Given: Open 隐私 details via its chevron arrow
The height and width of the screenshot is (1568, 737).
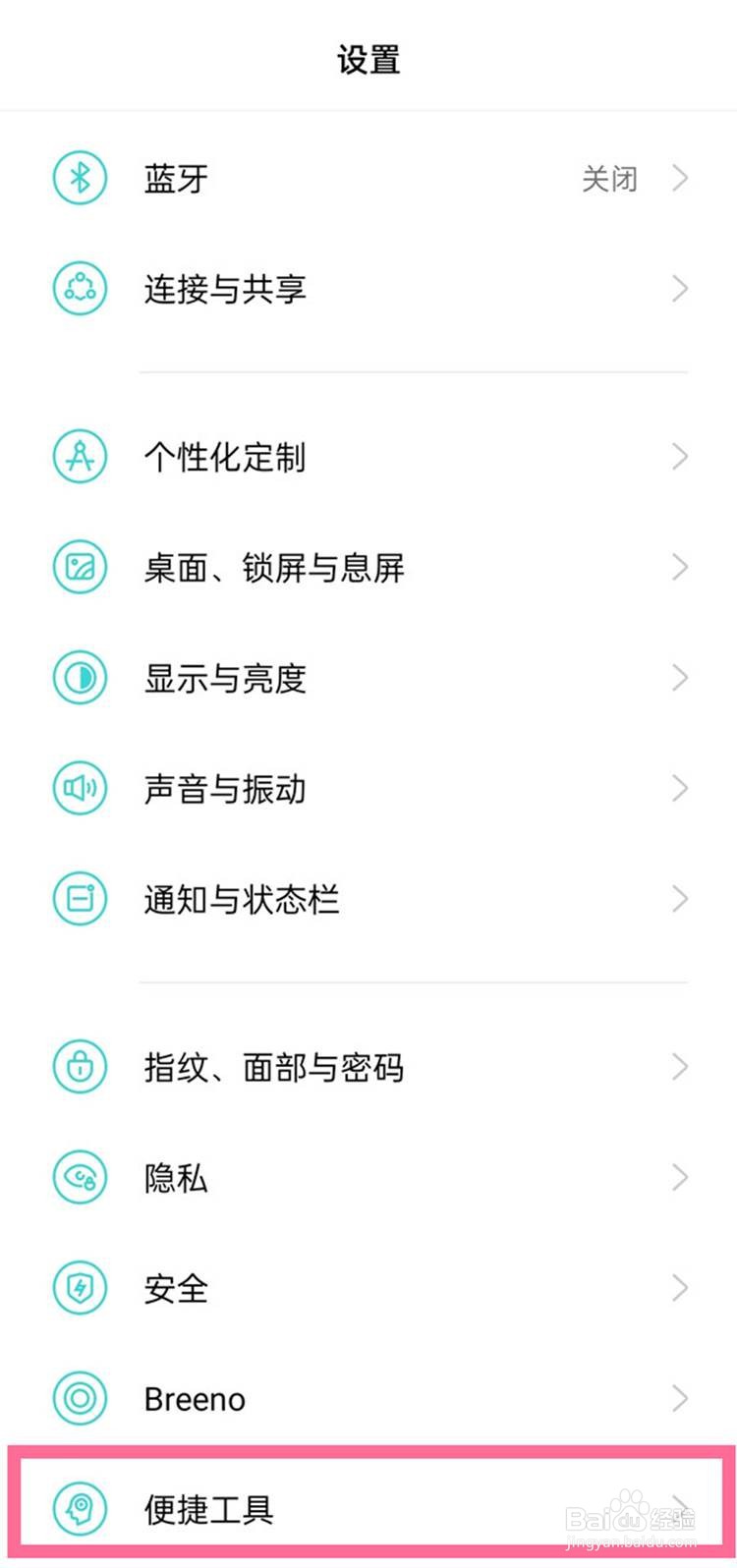Looking at the screenshot, I should tap(679, 1177).
